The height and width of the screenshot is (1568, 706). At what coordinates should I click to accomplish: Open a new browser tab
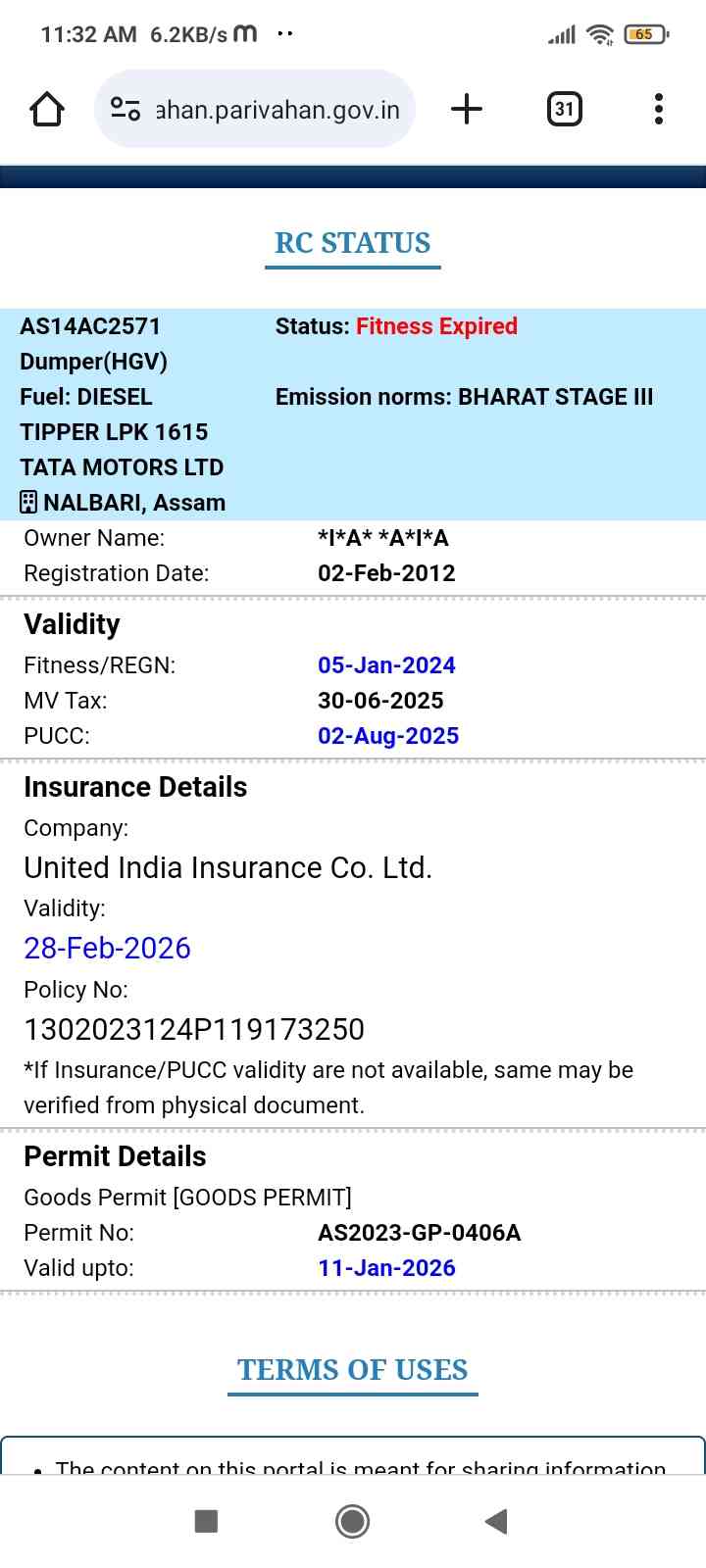click(467, 109)
